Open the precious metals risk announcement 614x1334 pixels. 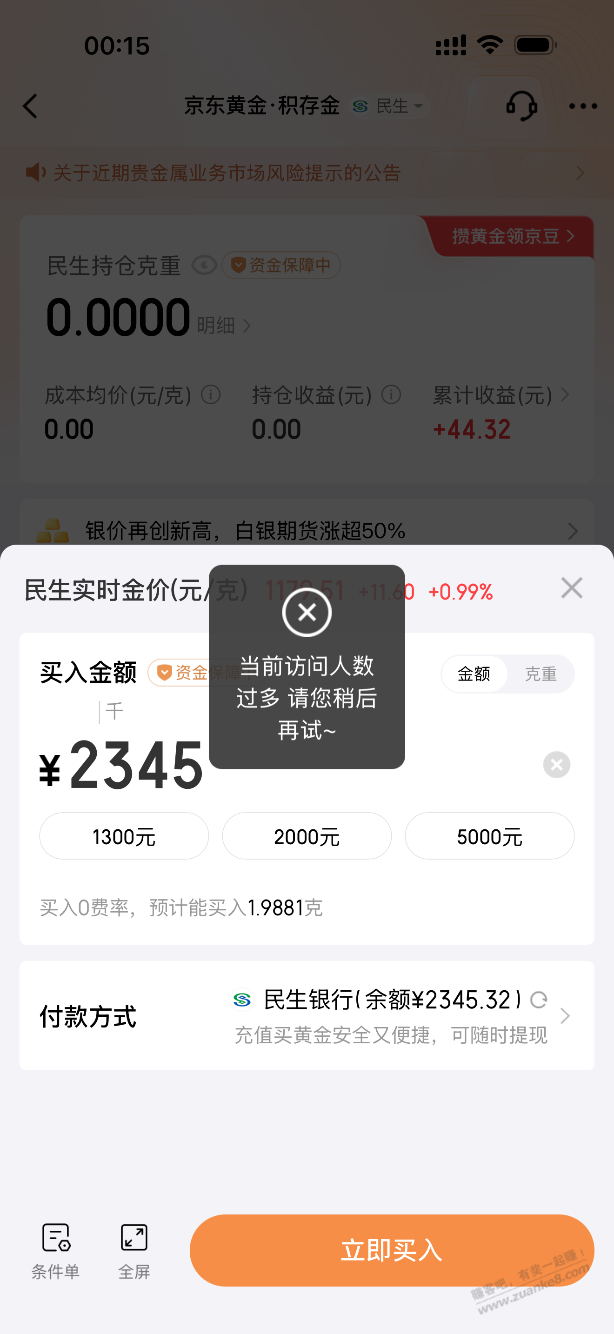tap(212, 173)
